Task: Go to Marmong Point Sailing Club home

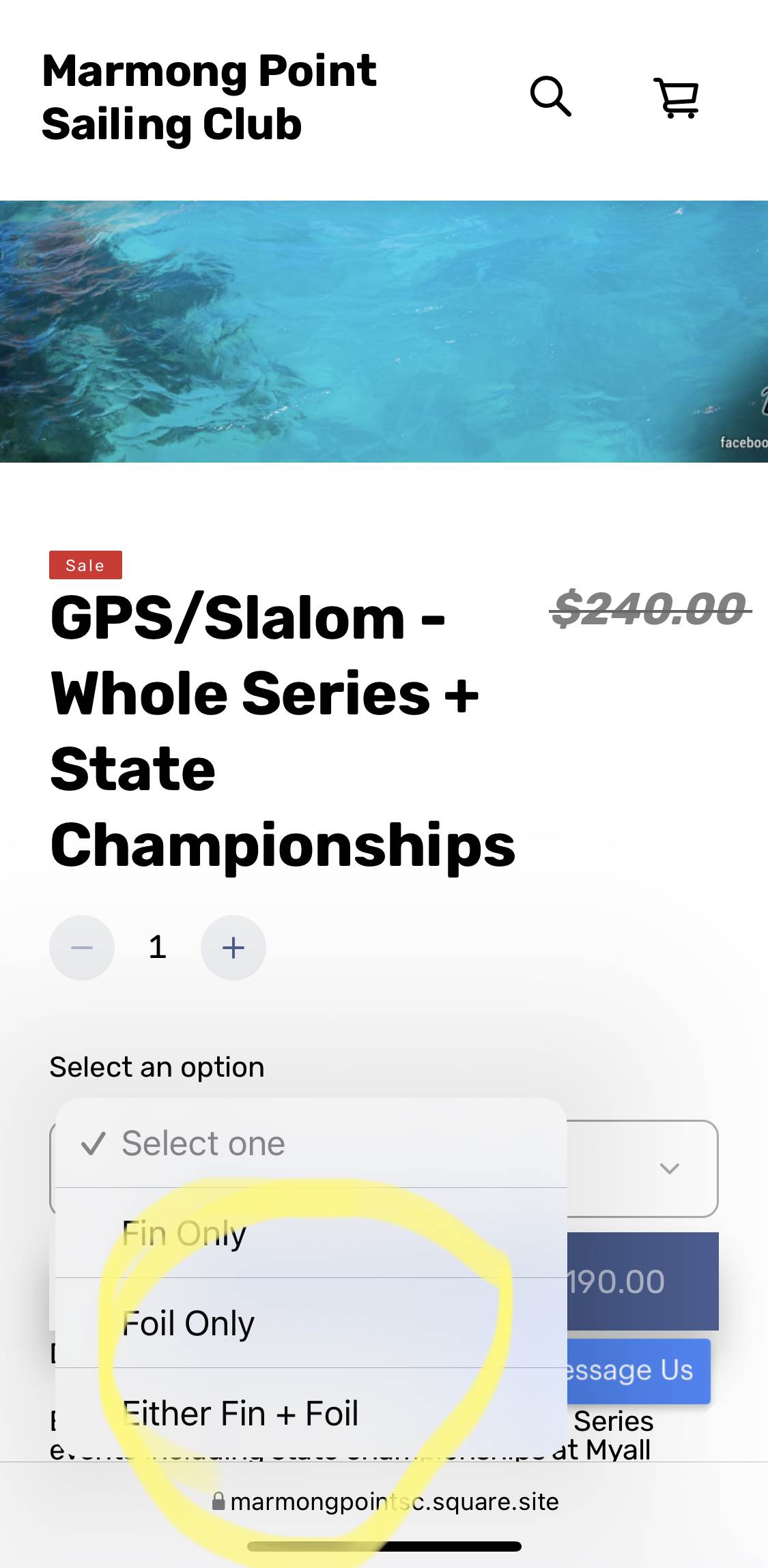Action: coord(209,98)
